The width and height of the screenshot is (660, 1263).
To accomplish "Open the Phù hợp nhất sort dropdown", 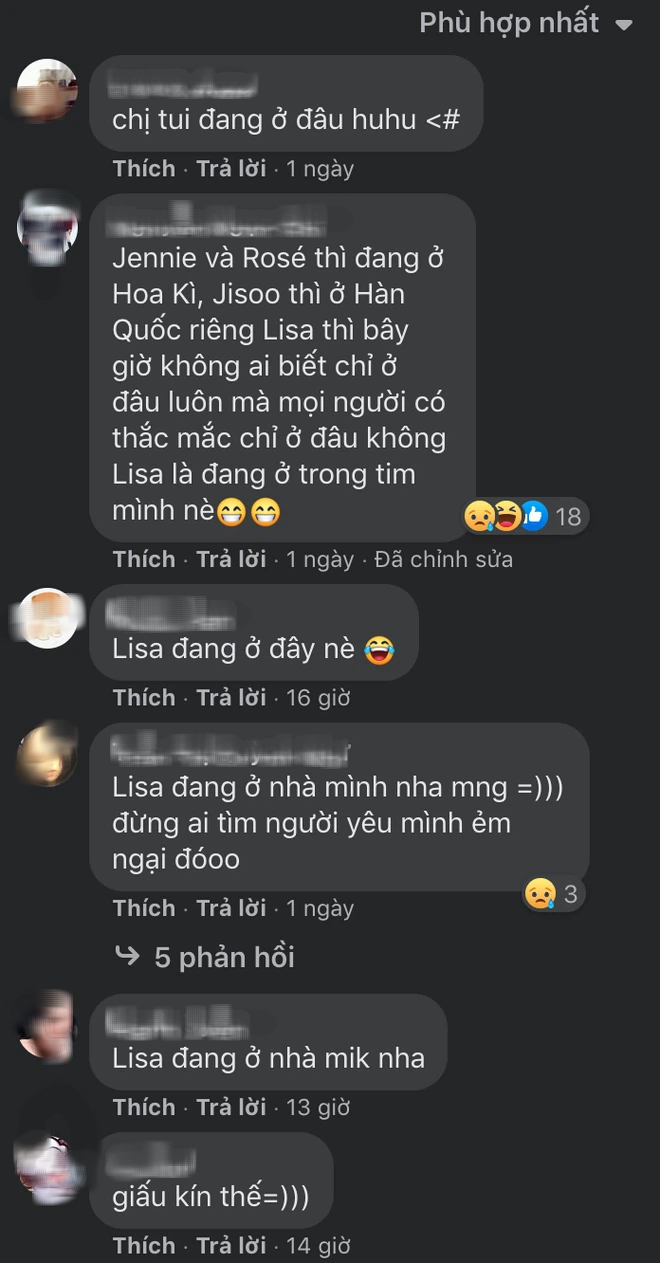I will pyautogui.click(x=526, y=23).
